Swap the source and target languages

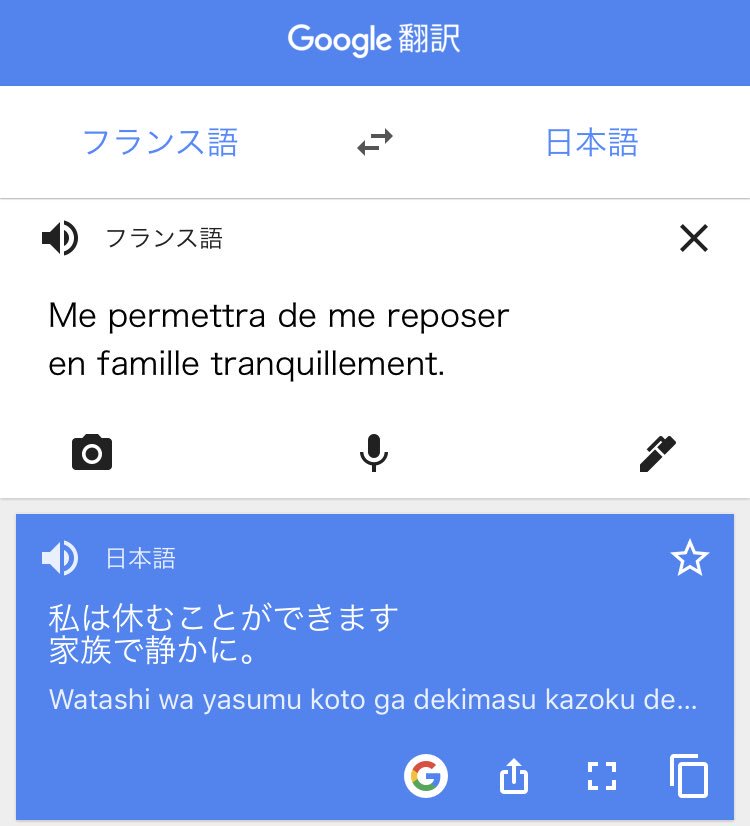(375, 143)
